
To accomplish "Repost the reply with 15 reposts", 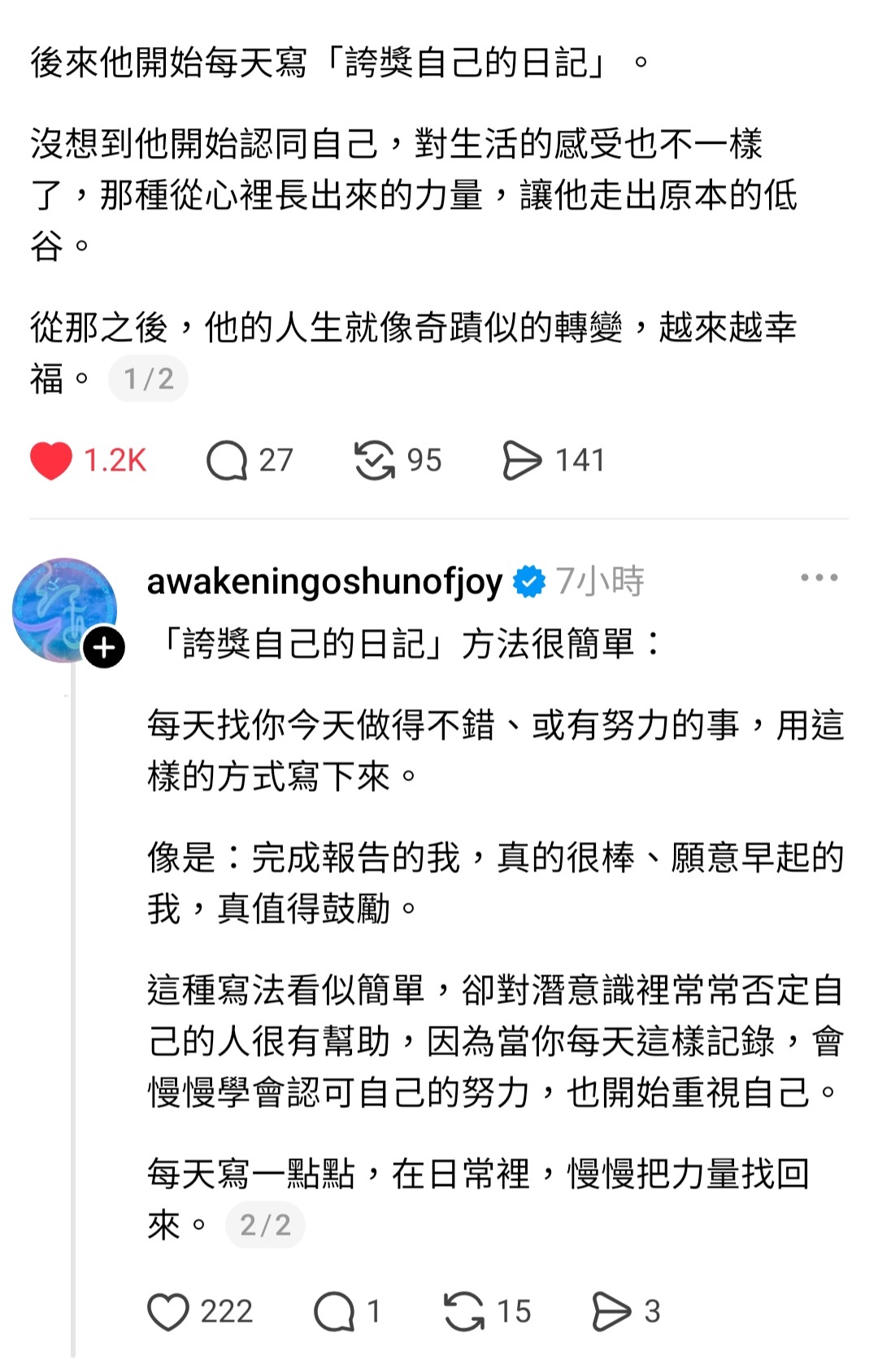I will [464, 1311].
